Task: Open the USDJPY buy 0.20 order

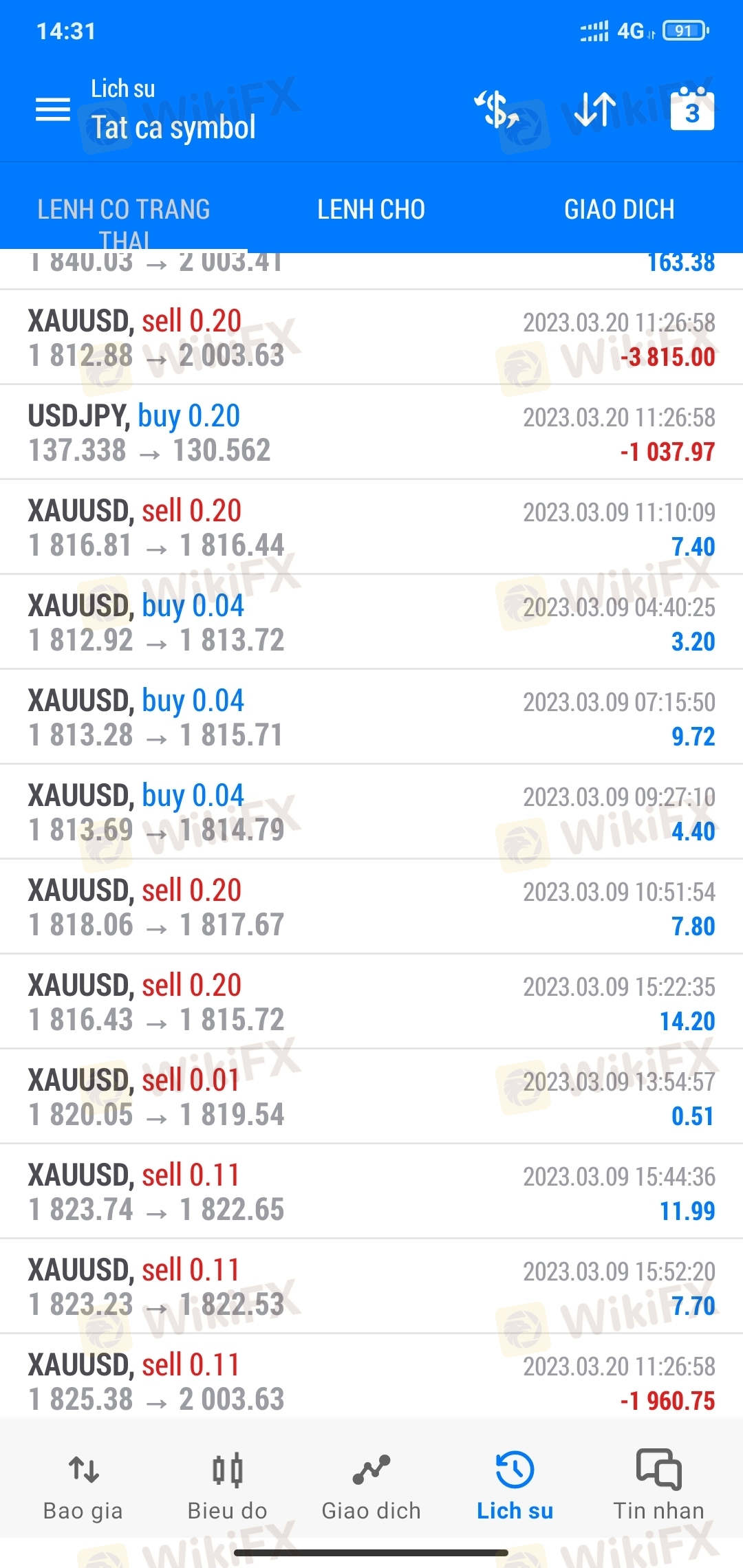Action: 371,433
